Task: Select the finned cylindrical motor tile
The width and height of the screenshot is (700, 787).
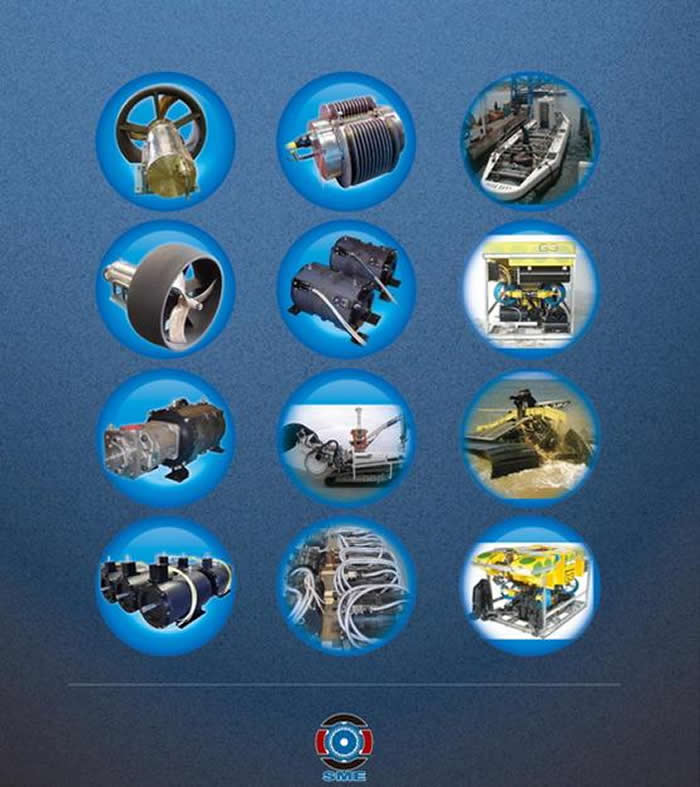Action: point(346,141)
